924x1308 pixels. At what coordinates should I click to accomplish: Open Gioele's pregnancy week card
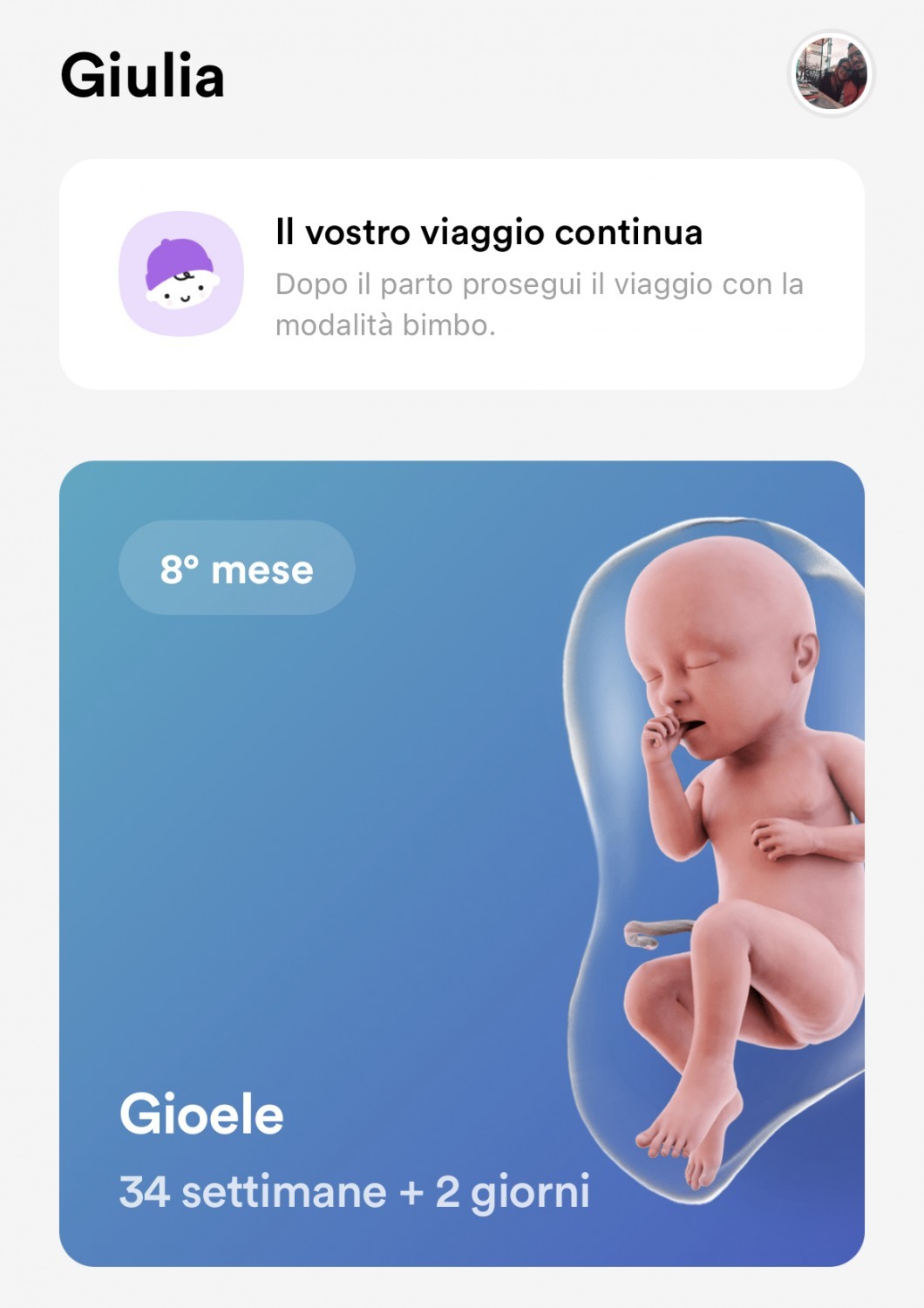pos(462,863)
